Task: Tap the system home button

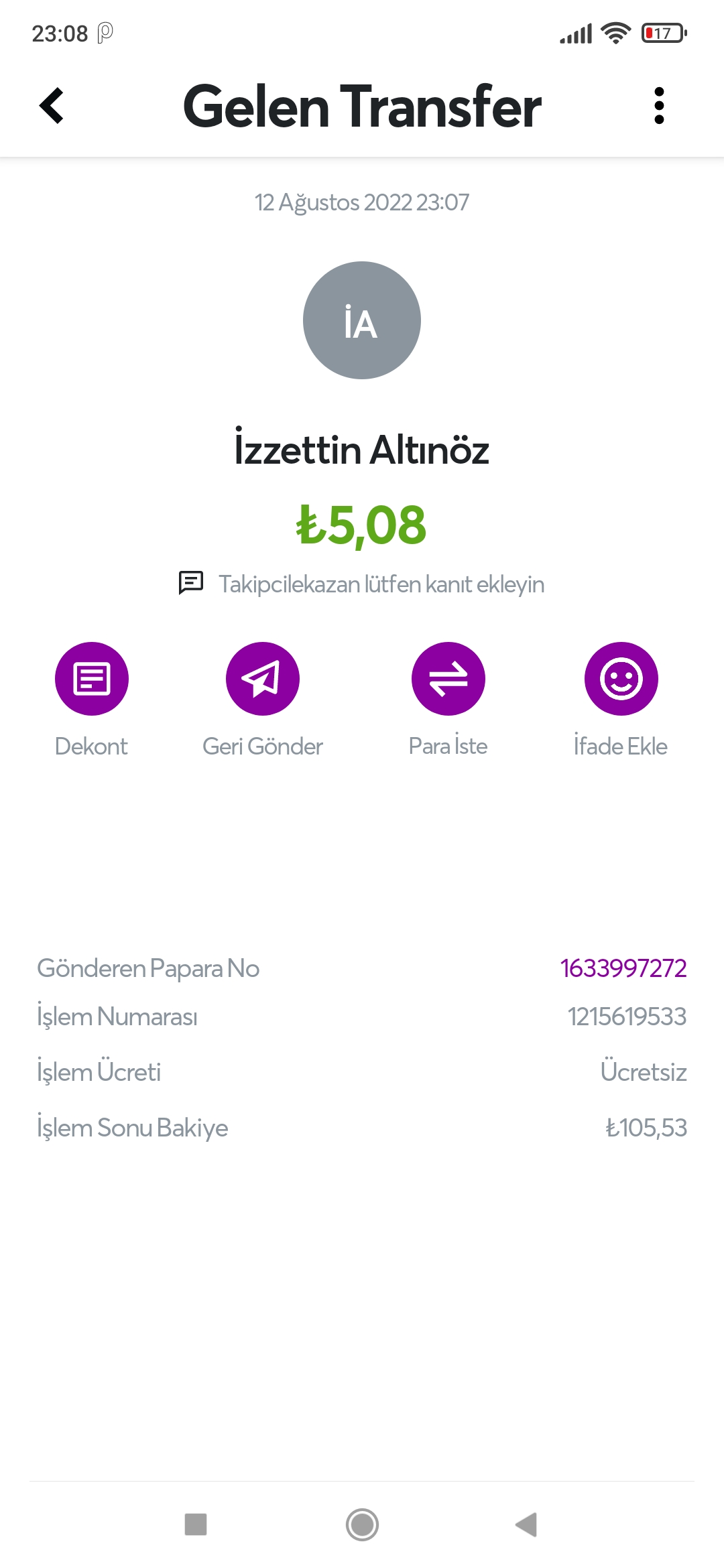Action: point(362,1524)
